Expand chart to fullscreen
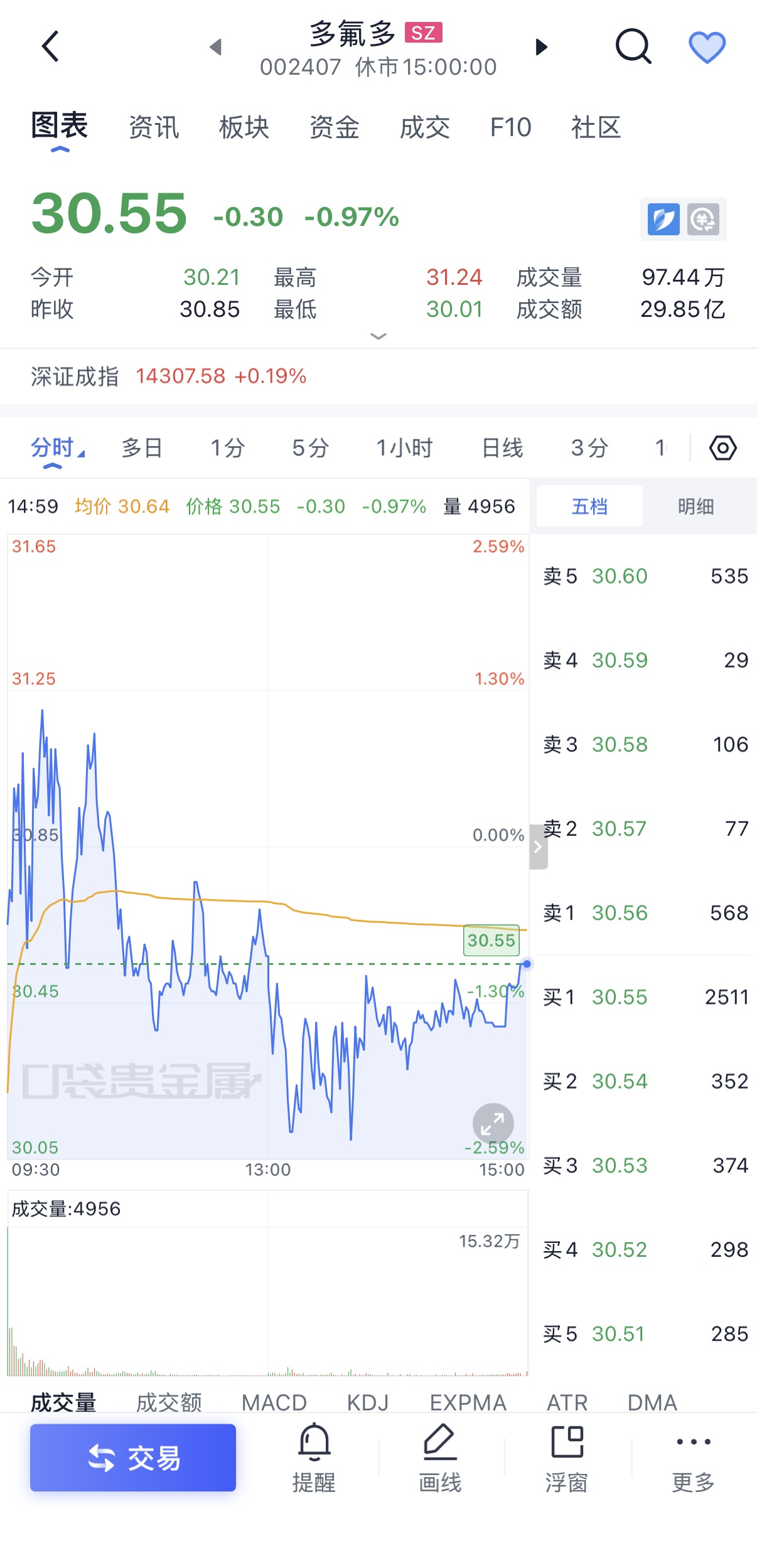This screenshot has width=757, height=1568. pyautogui.click(x=493, y=1124)
